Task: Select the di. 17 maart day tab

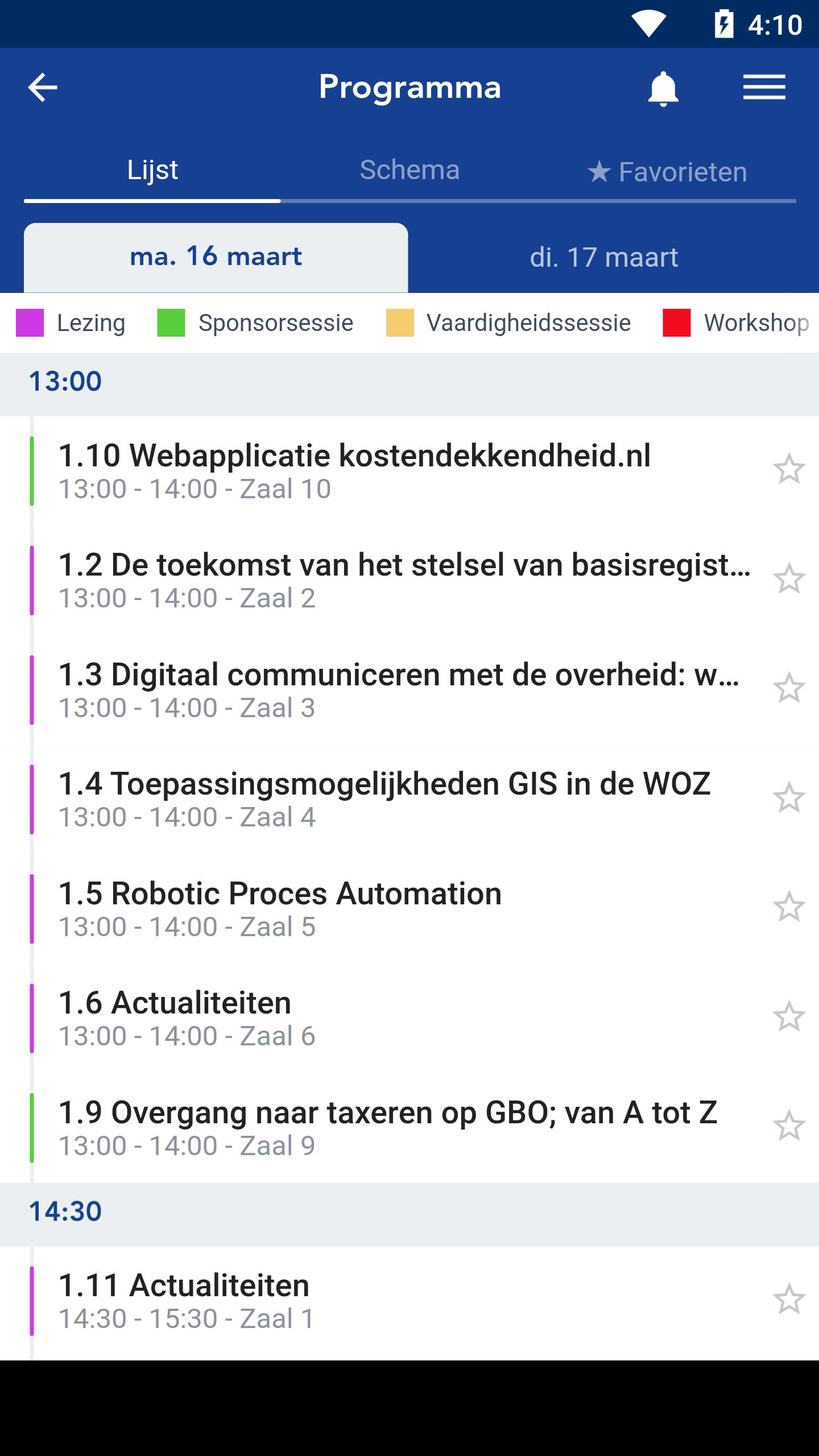Action: pyautogui.click(x=603, y=258)
